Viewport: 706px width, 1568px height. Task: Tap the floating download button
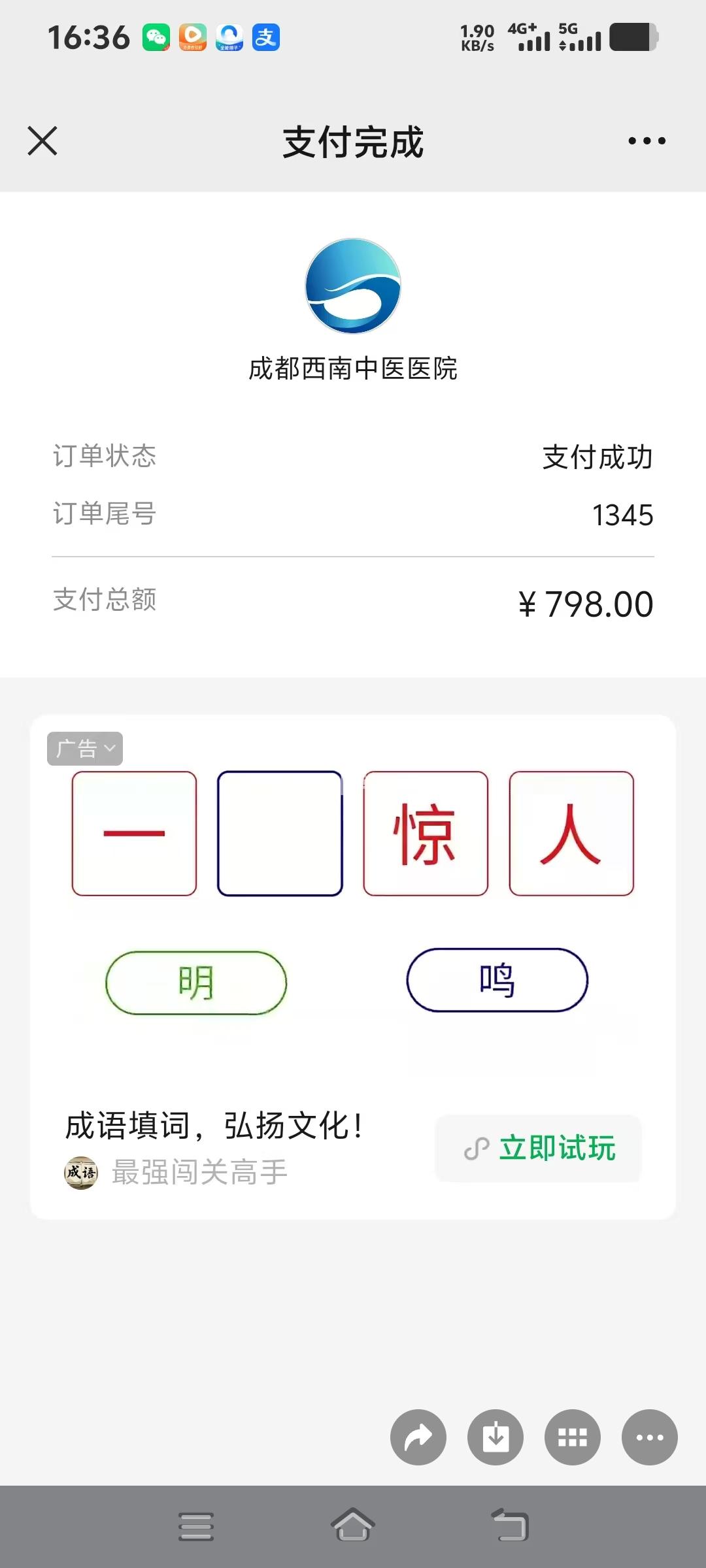pos(496,1437)
